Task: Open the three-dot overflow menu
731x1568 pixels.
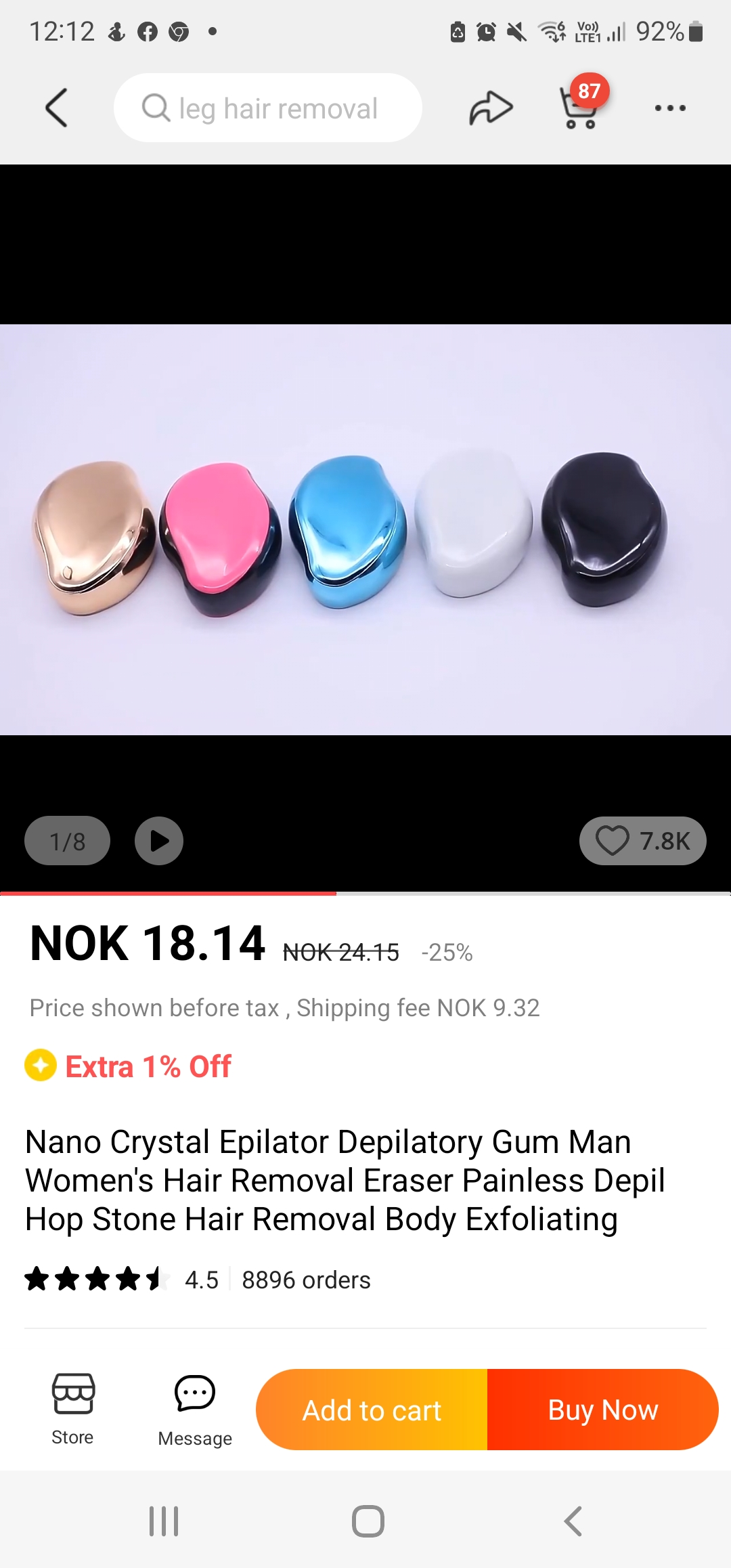Action: coord(670,108)
